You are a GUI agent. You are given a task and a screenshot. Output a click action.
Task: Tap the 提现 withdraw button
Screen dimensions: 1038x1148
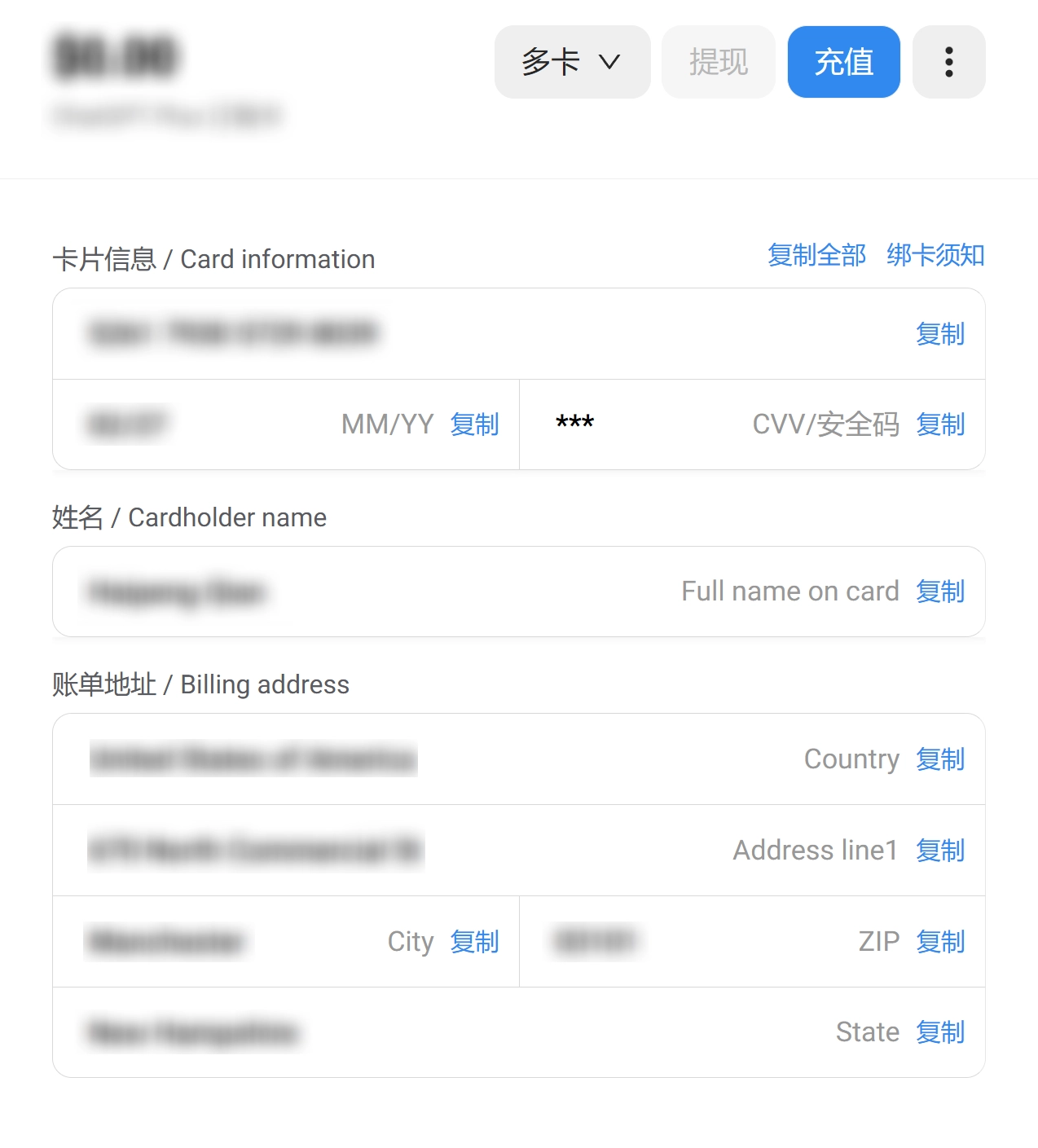point(718,62)
